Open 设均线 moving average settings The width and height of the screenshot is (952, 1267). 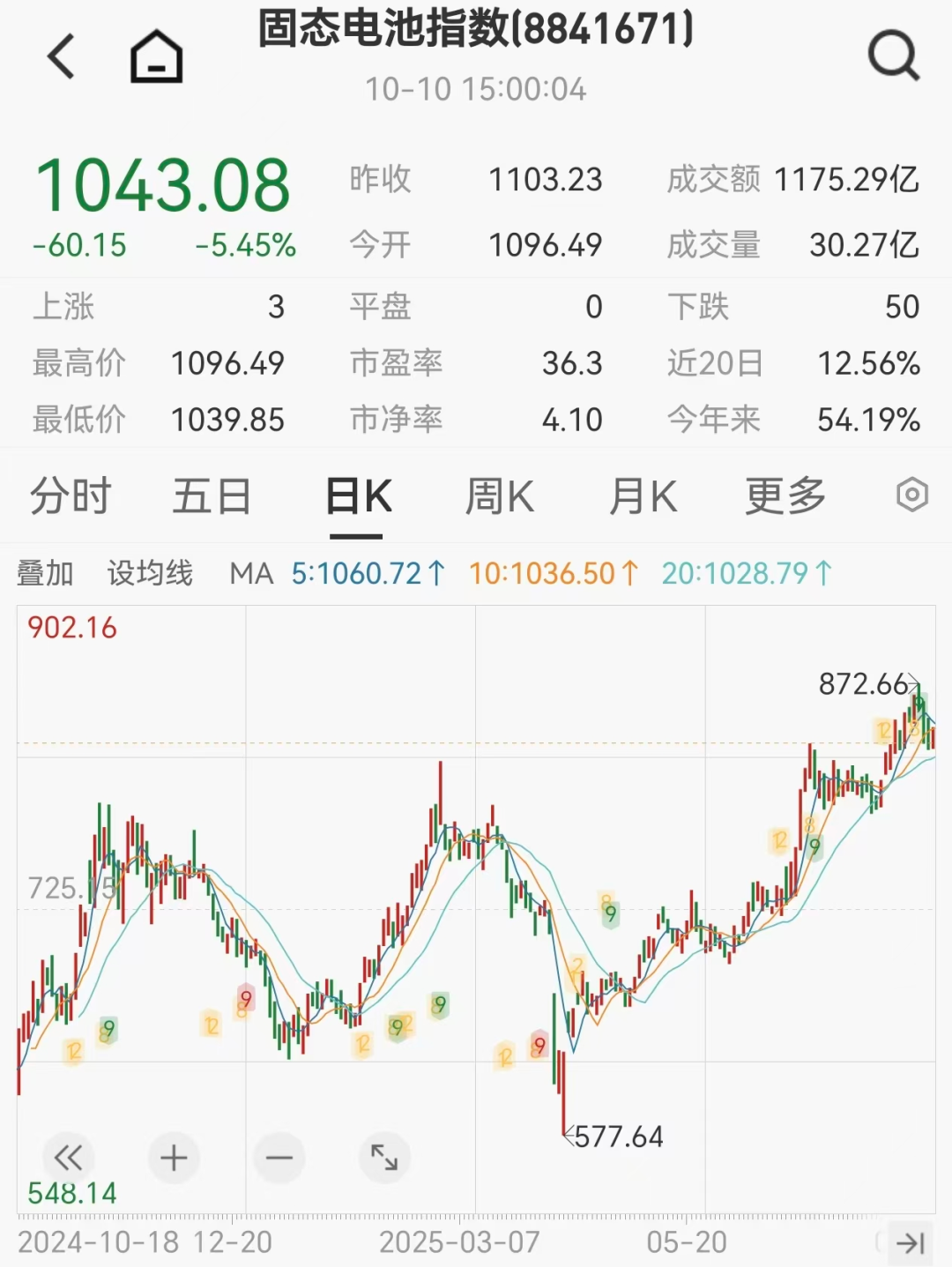150,574
